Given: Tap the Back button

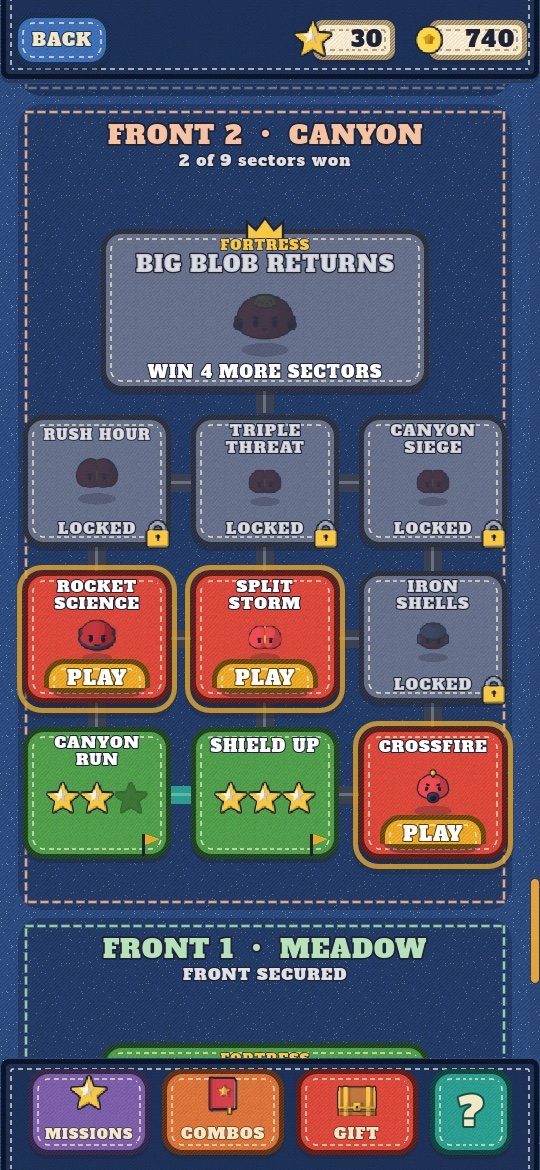Looking at the screenshot, I should (61, 40).
